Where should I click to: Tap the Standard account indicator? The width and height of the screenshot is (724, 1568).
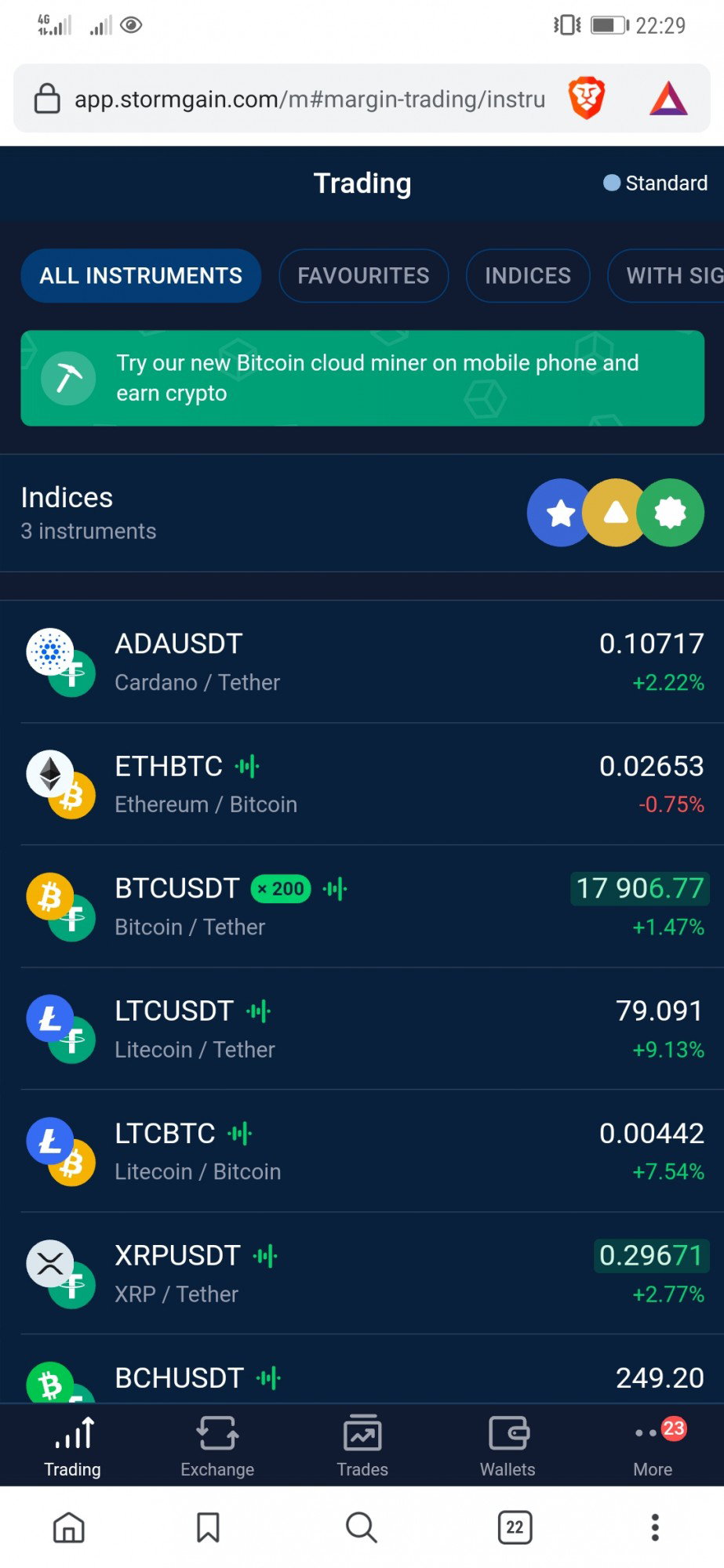[655, 183]
